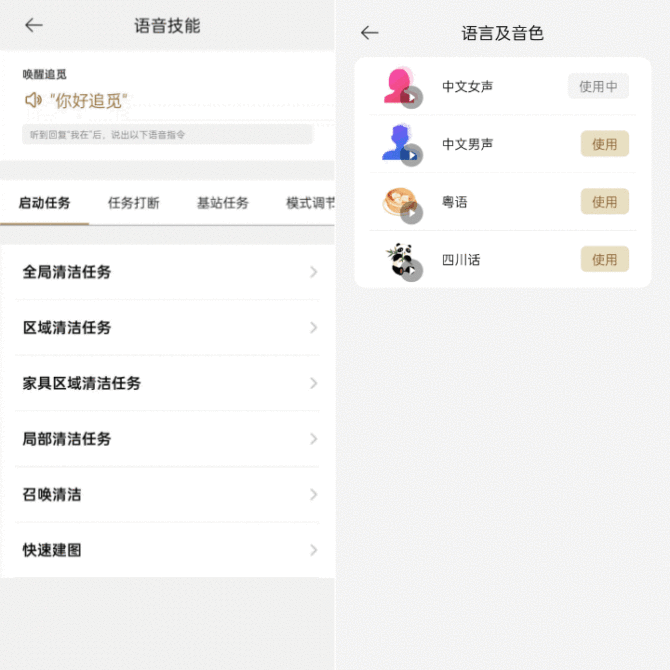670x670 pixels.
Task: Preview the 中文男声 voice sample
Action: click(x=412, y=155)
